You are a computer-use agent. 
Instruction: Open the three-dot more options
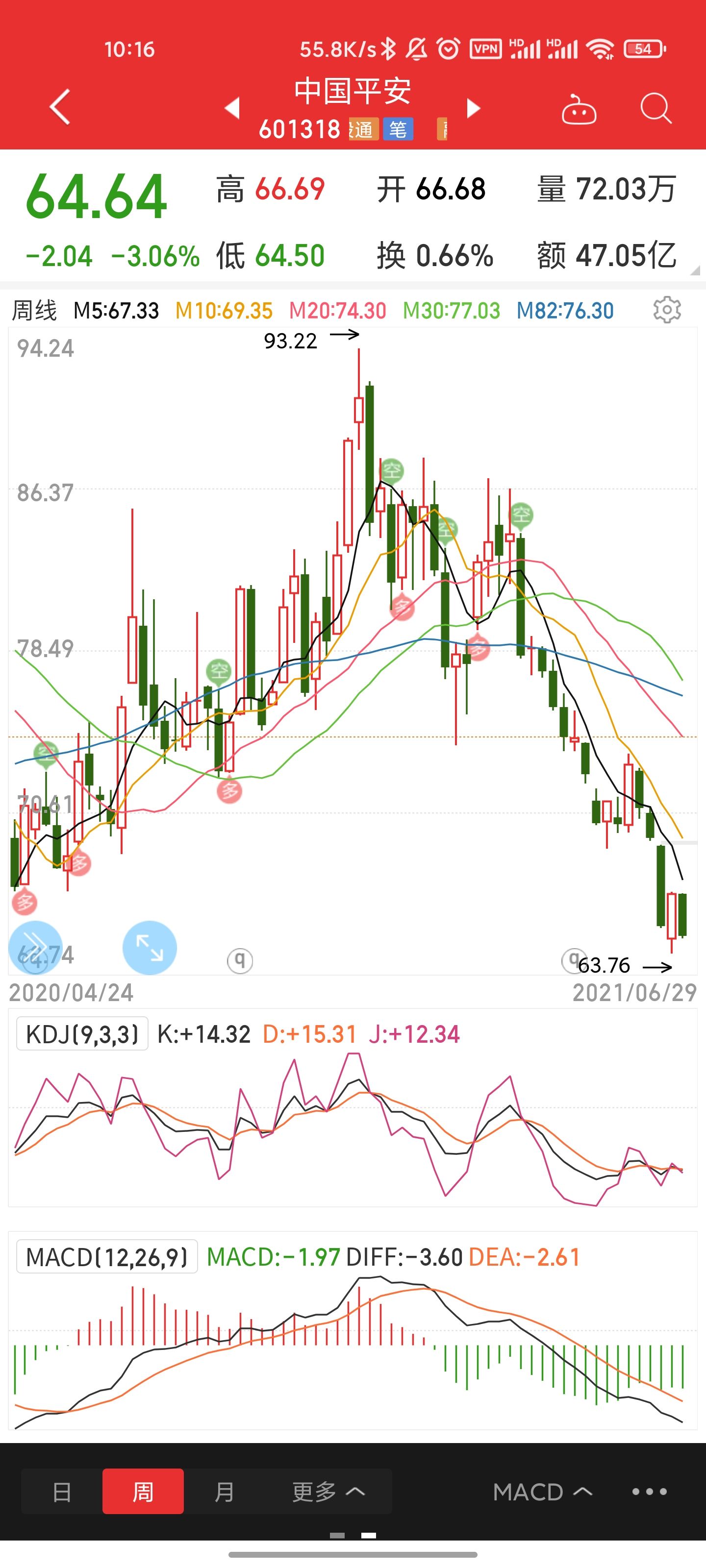[649, 1492]
